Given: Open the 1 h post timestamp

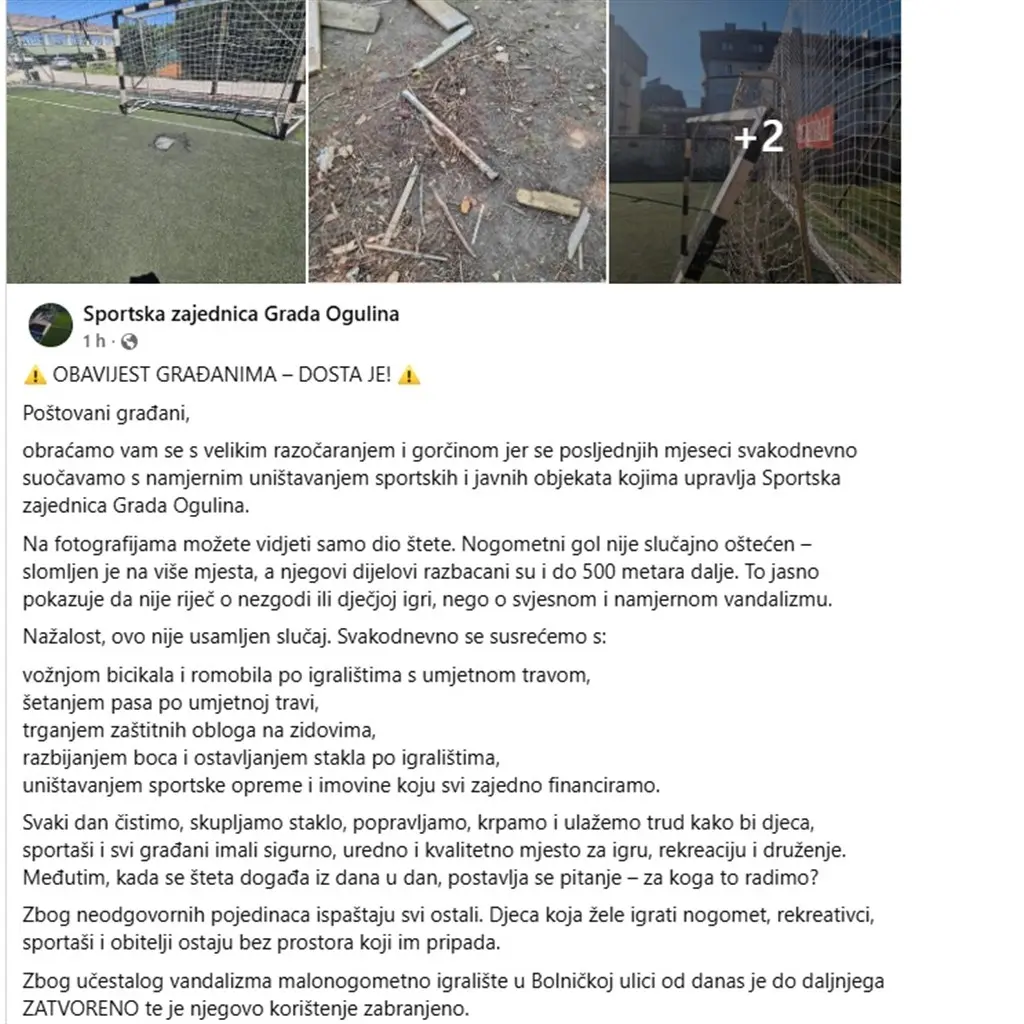Looking at the screenshot, I should click(93, 342).
